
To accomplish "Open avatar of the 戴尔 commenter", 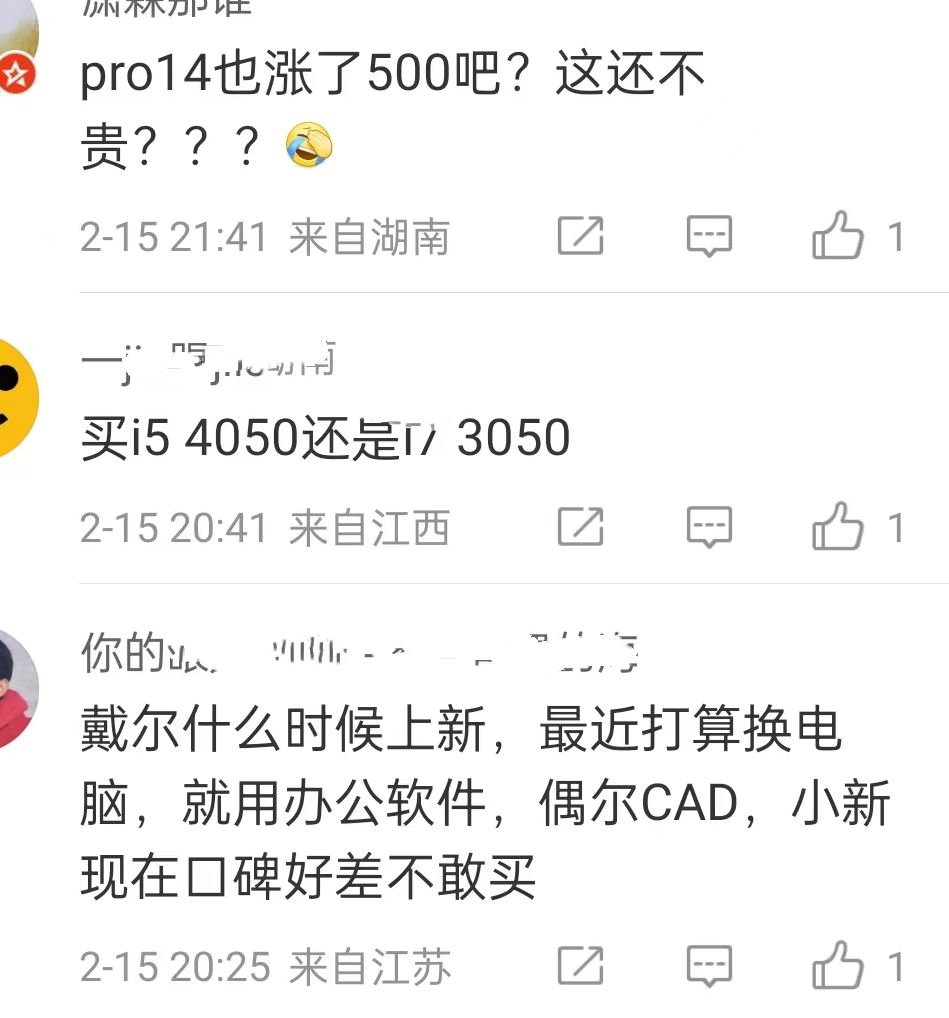I will tap(14, 690).
